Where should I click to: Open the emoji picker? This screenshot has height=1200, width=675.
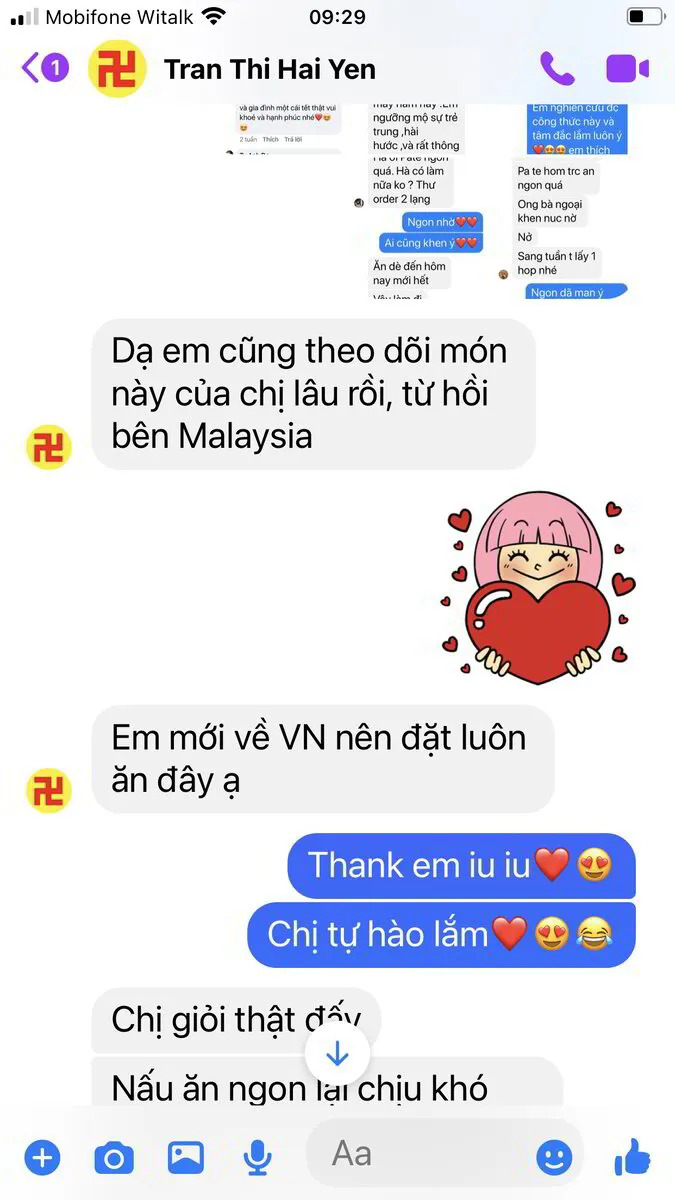554,1158
